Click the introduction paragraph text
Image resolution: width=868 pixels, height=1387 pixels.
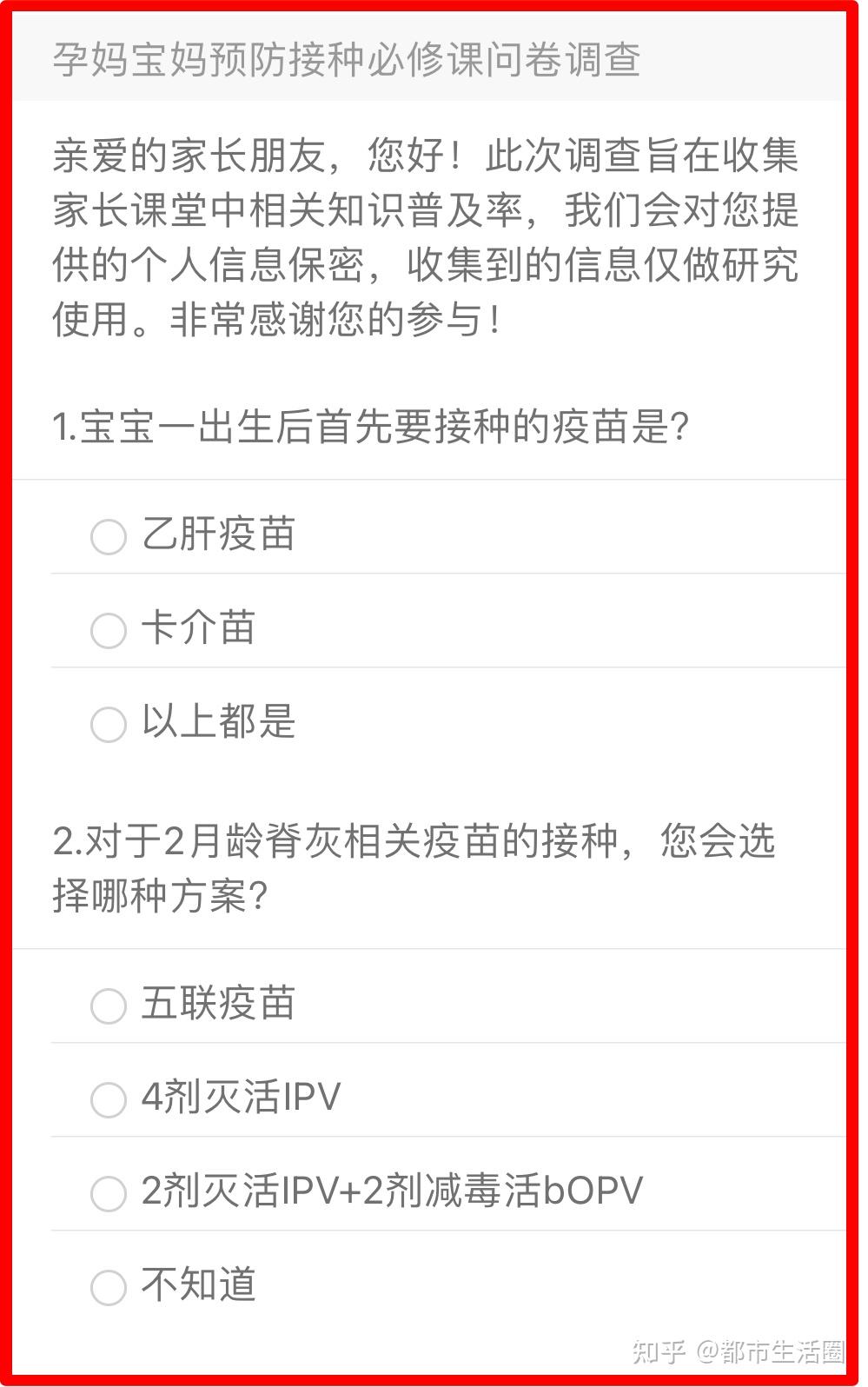426,235
